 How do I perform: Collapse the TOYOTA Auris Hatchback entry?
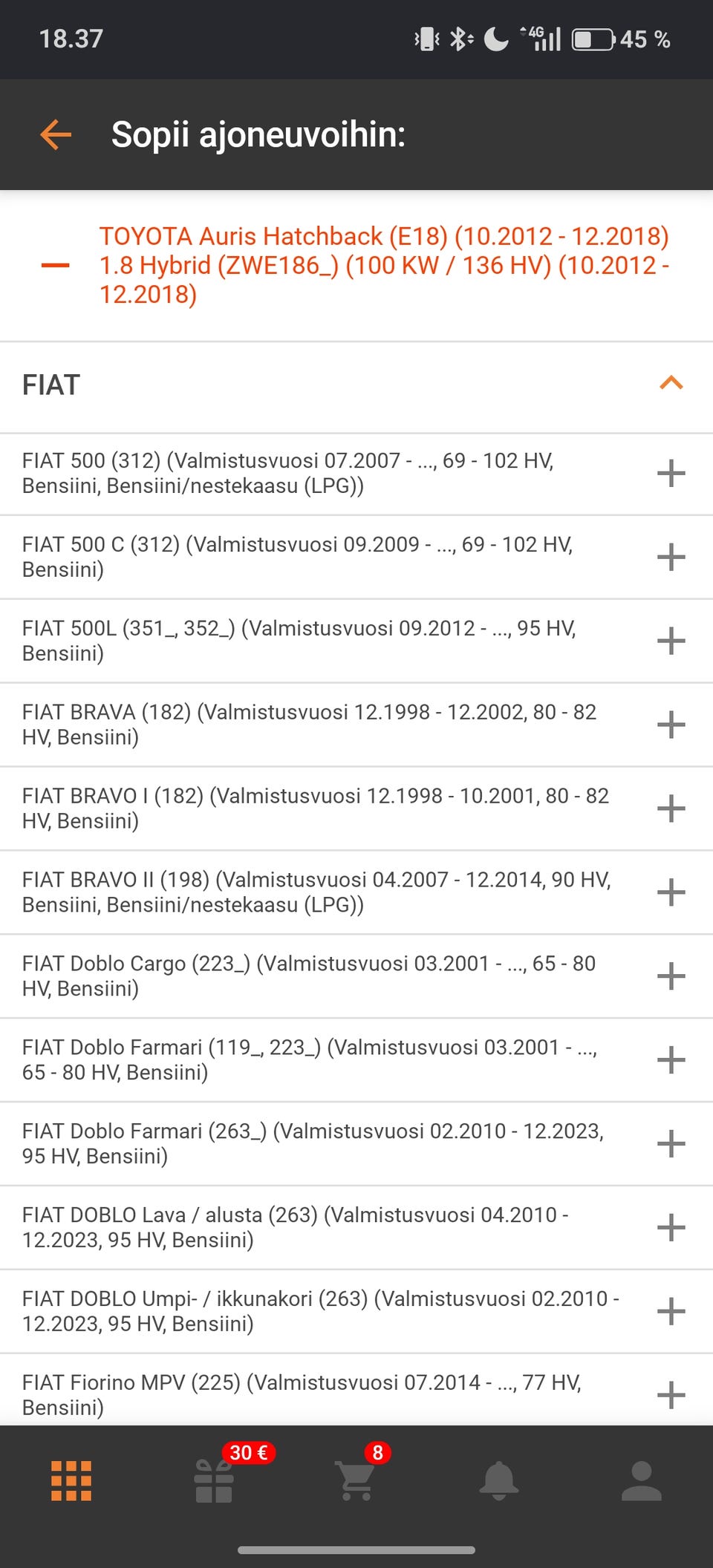pos(56,265)
